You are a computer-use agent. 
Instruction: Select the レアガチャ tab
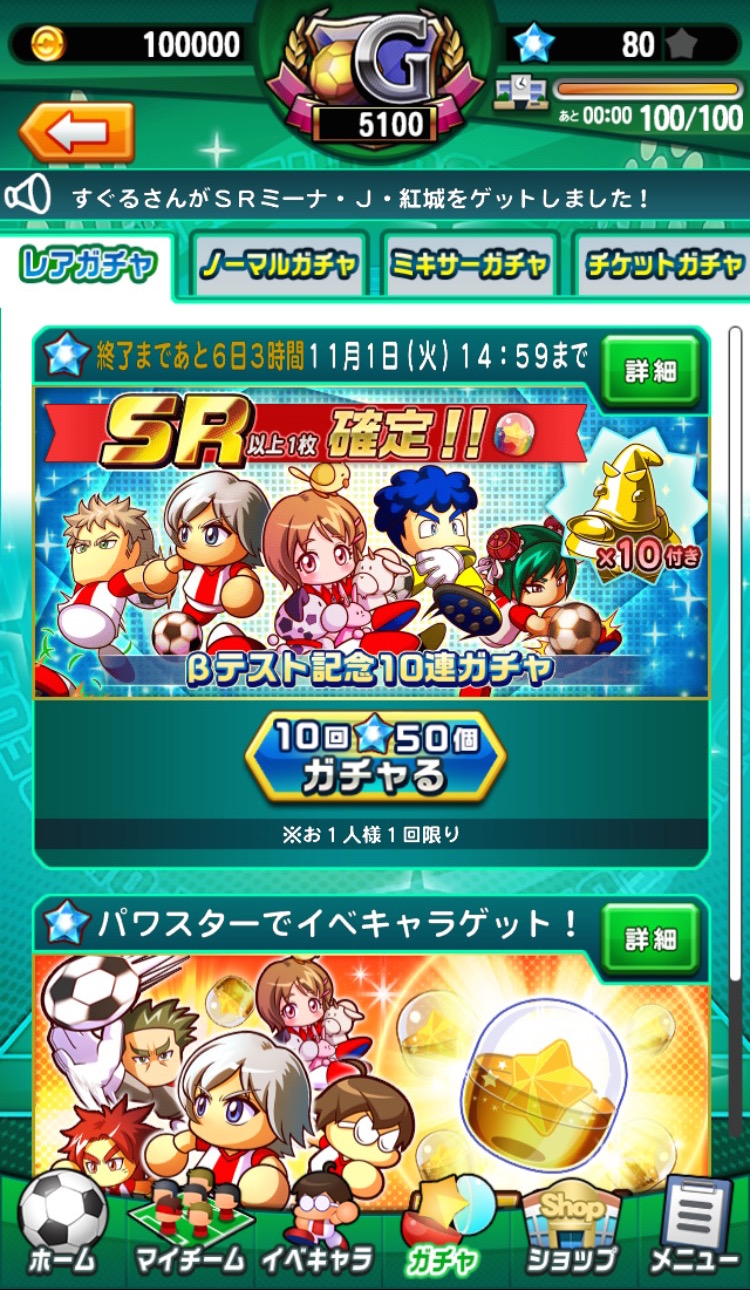click(88, 265)
